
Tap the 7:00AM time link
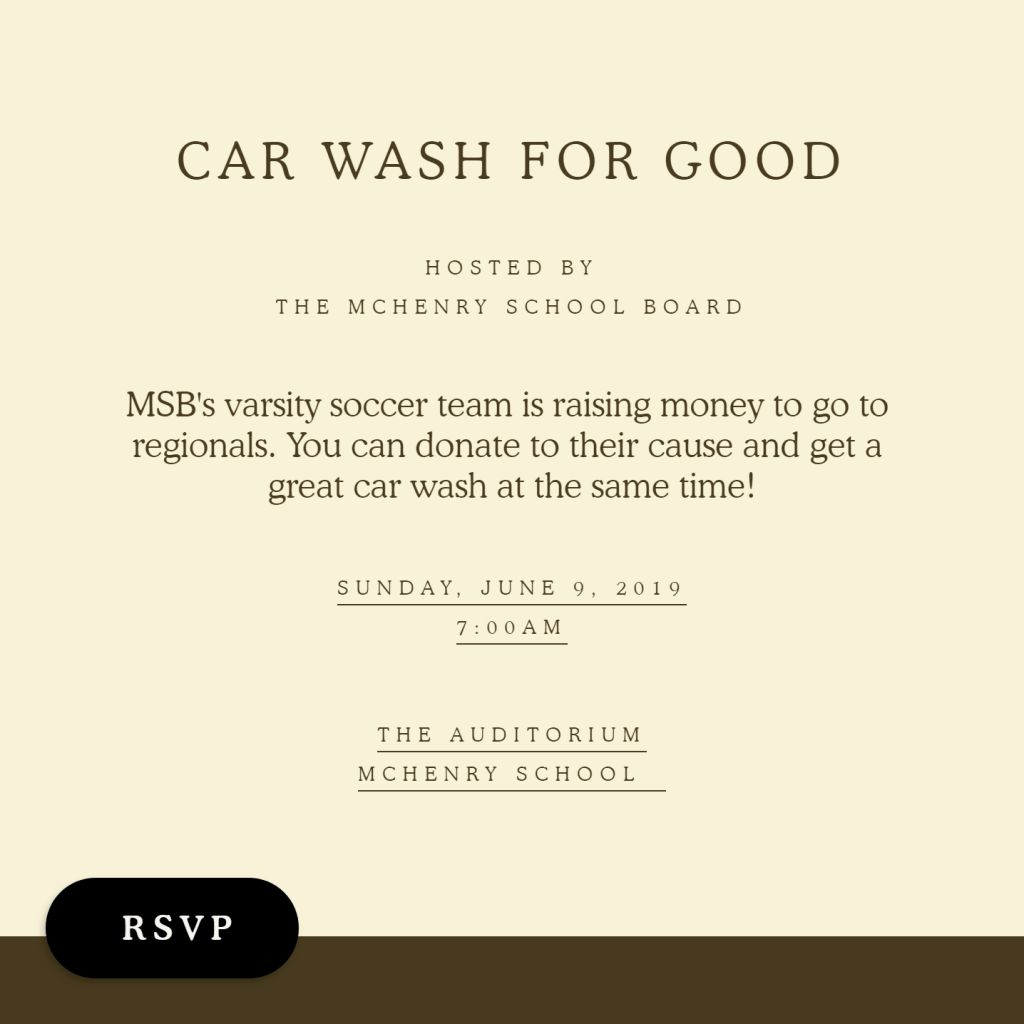click(x=511, y=628)
